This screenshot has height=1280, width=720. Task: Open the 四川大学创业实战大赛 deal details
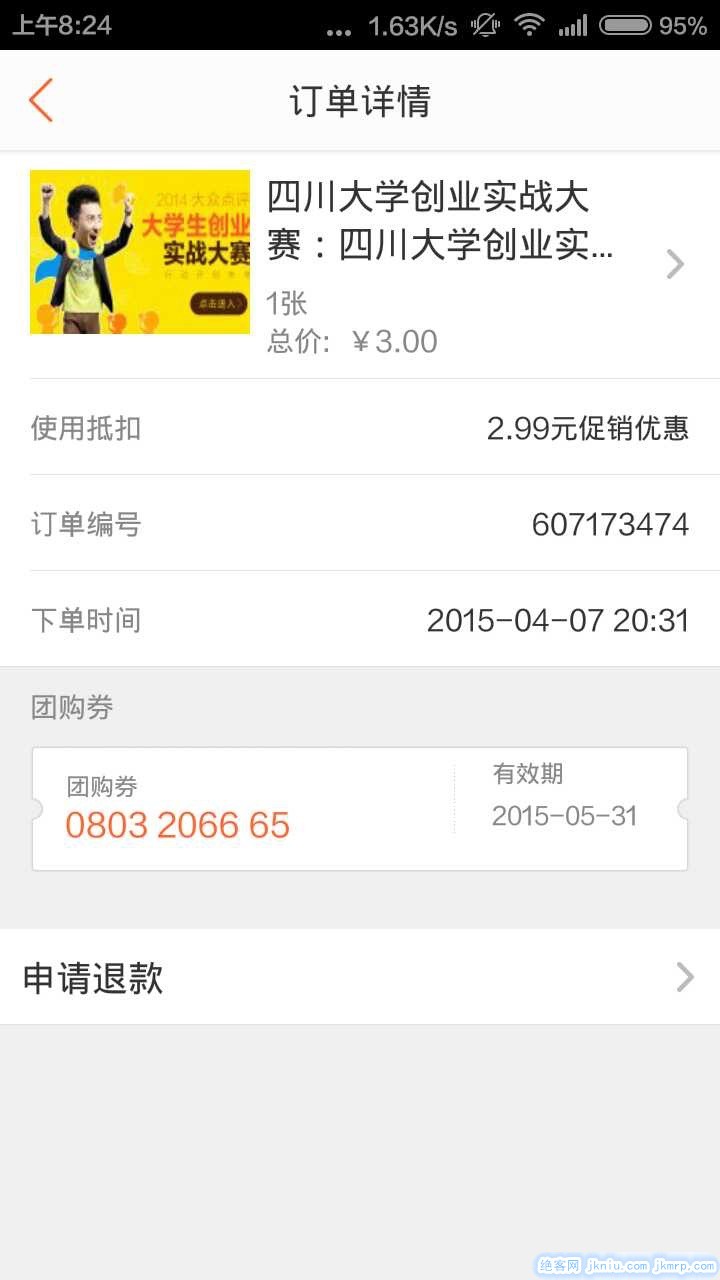(440, 264)
